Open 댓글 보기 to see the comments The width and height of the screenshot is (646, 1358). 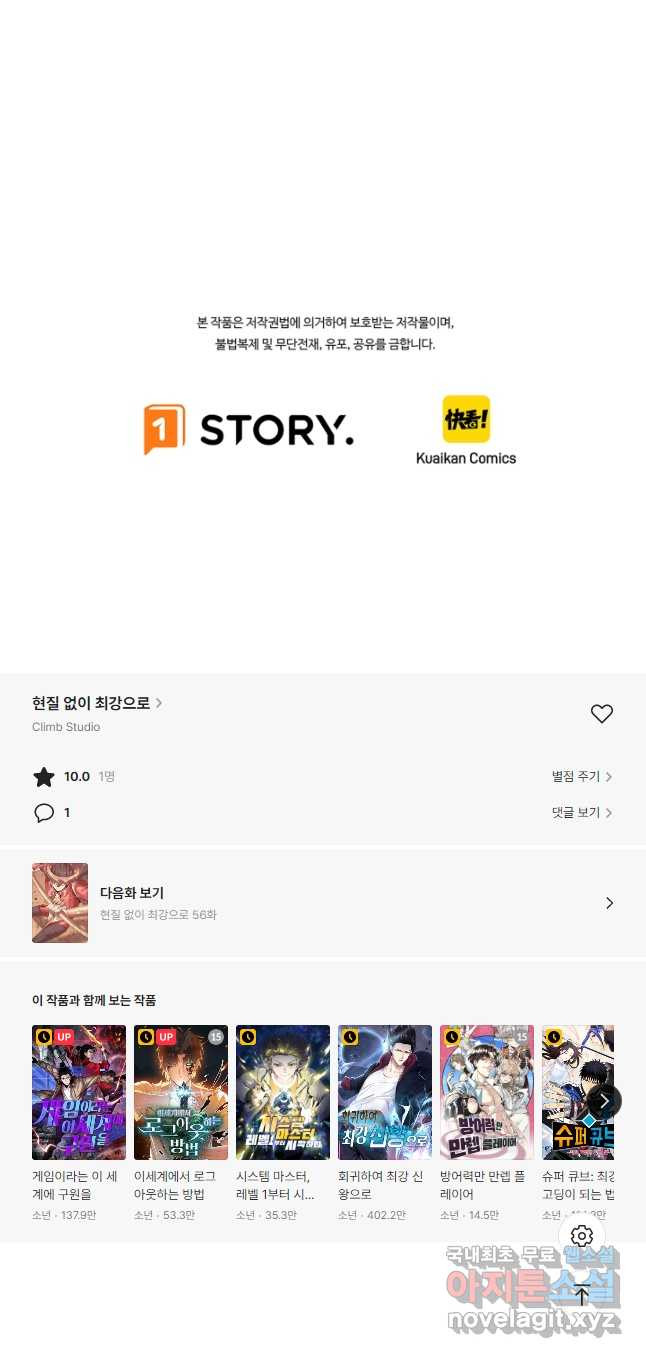pyautogui.click(x=581, y=813)
